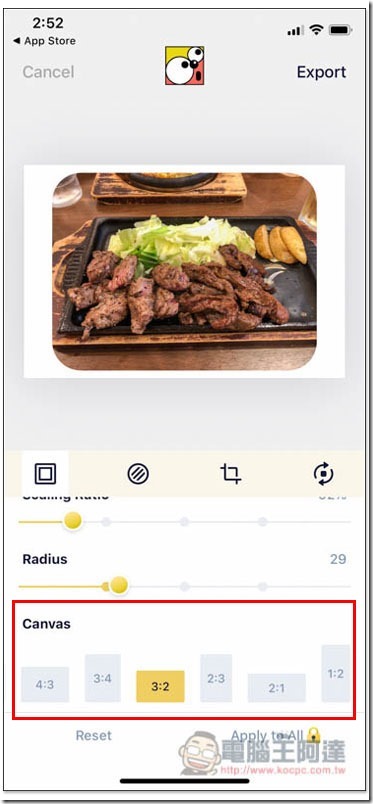Set canvas ratio to 2:1
Screen dimensions: 373x804
click(x=277, y=688)
